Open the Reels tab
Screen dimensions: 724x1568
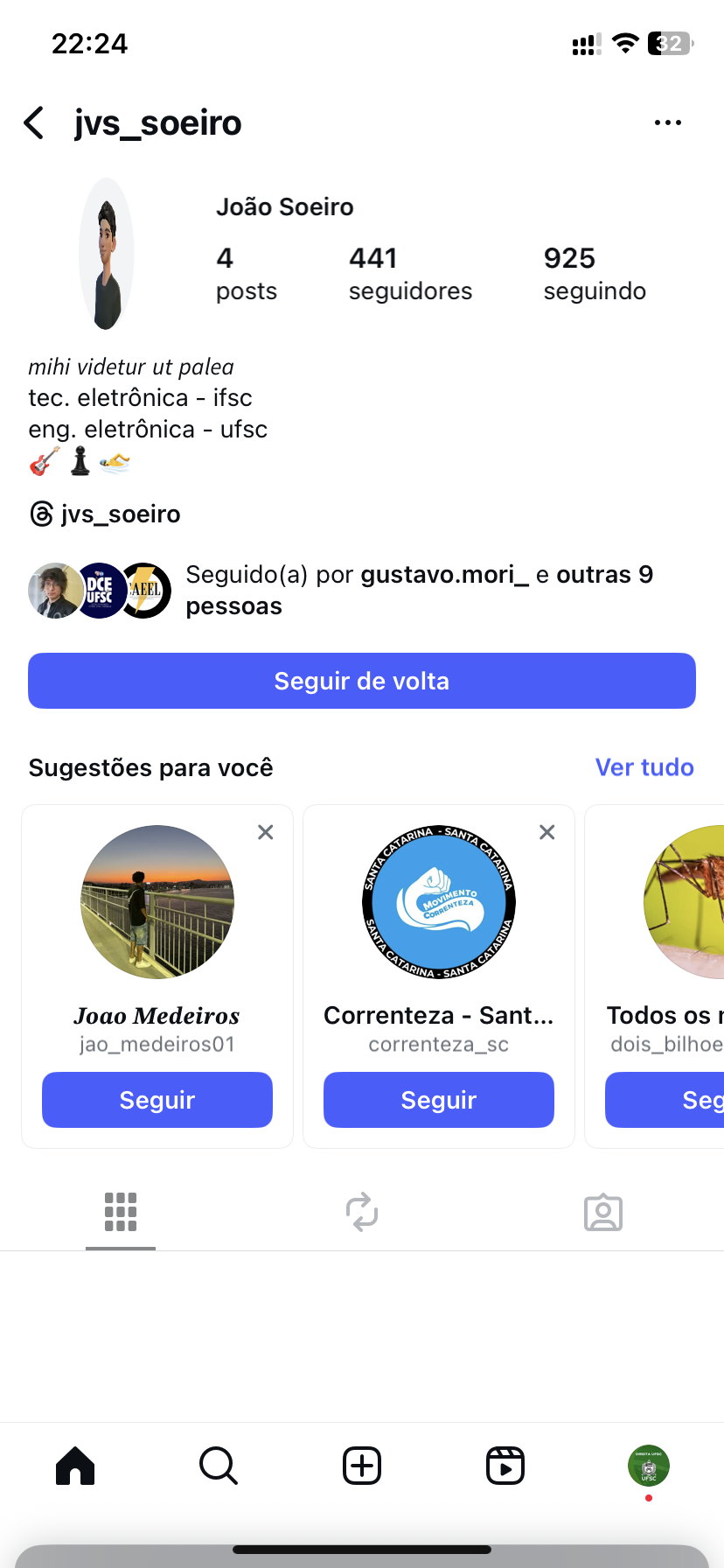(505, 1466)
